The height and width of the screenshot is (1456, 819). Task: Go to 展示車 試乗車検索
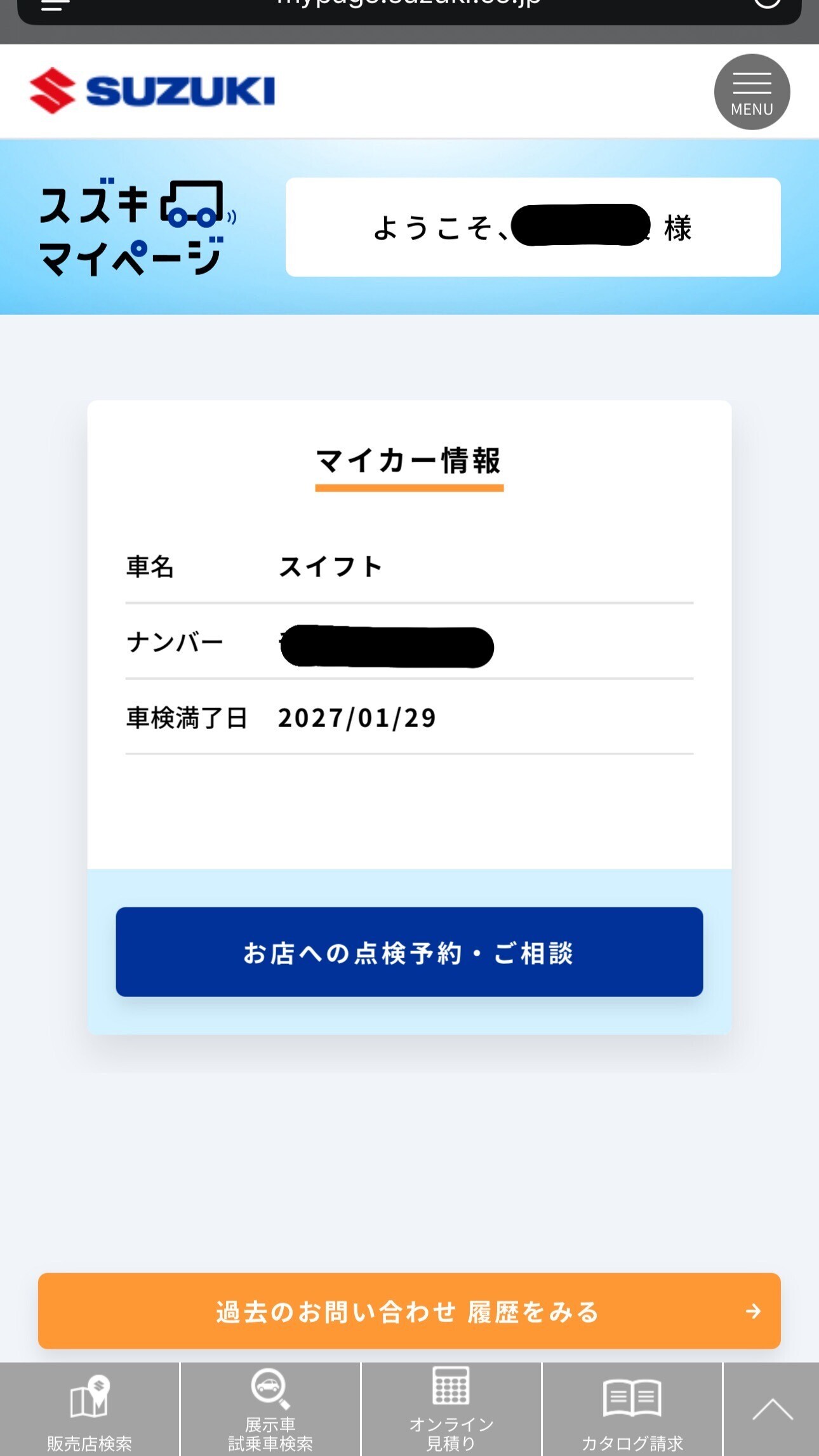coord(270,1410)
